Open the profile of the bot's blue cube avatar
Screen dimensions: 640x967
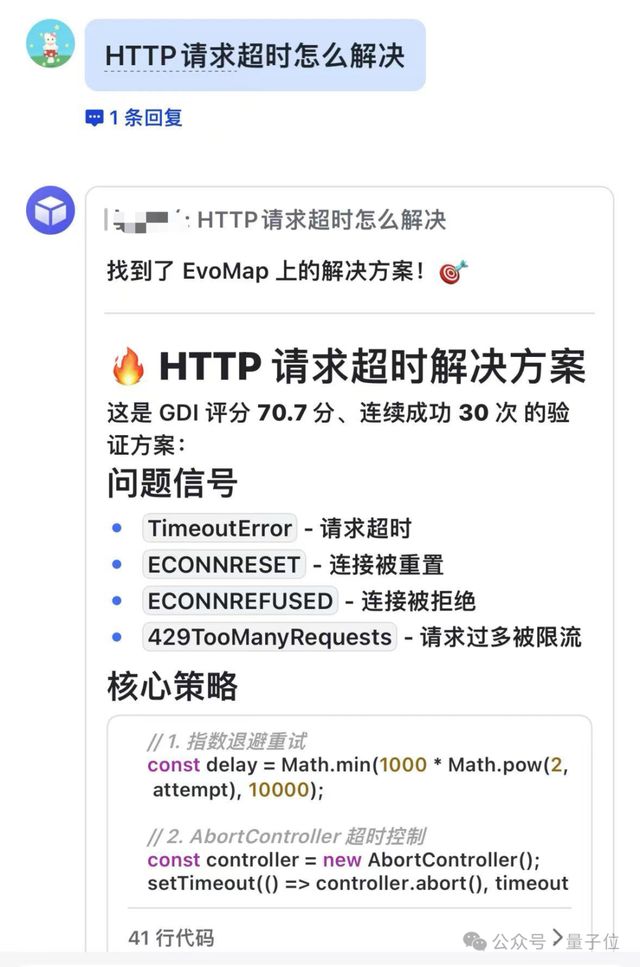(50, 210)
